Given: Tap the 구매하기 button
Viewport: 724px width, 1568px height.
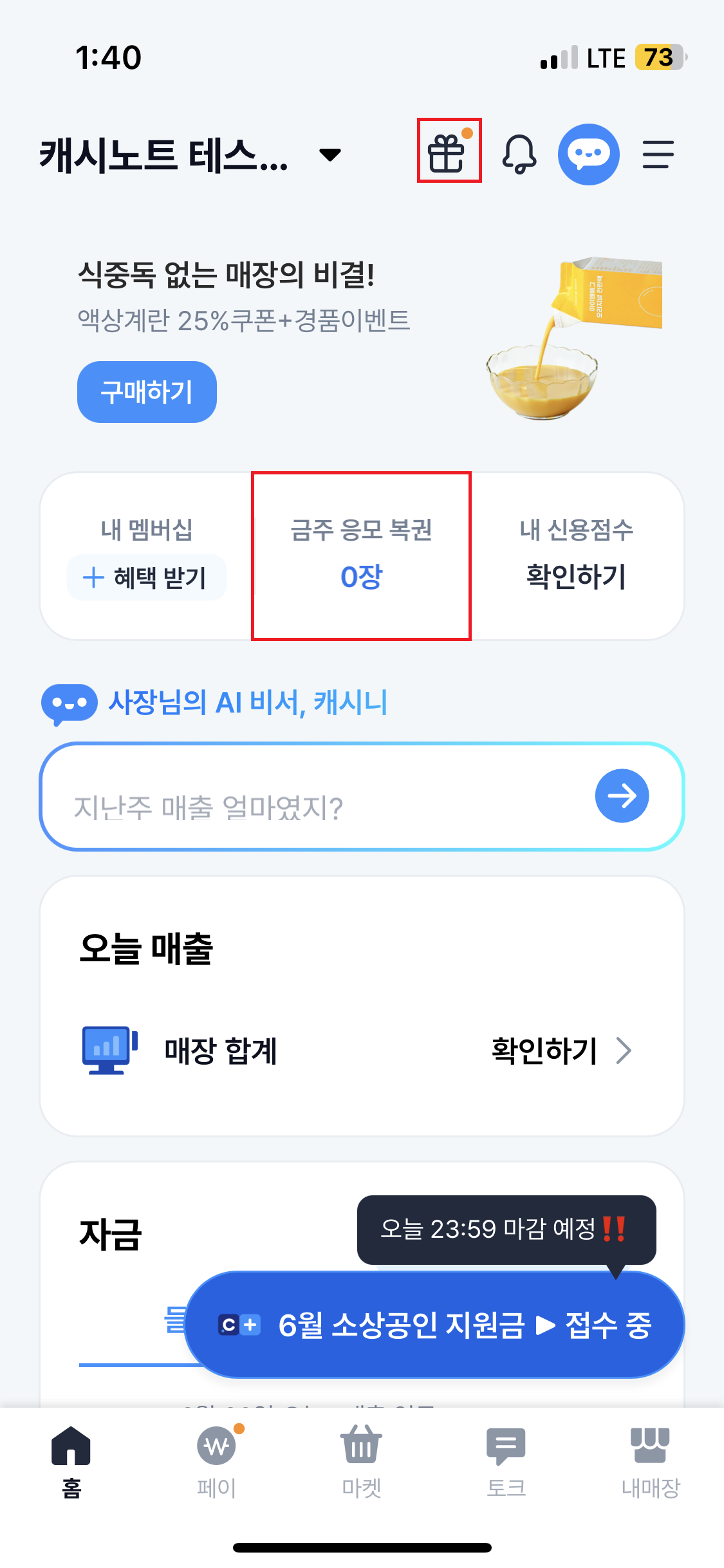Looking at the screenshot, I should coord(147,391).
